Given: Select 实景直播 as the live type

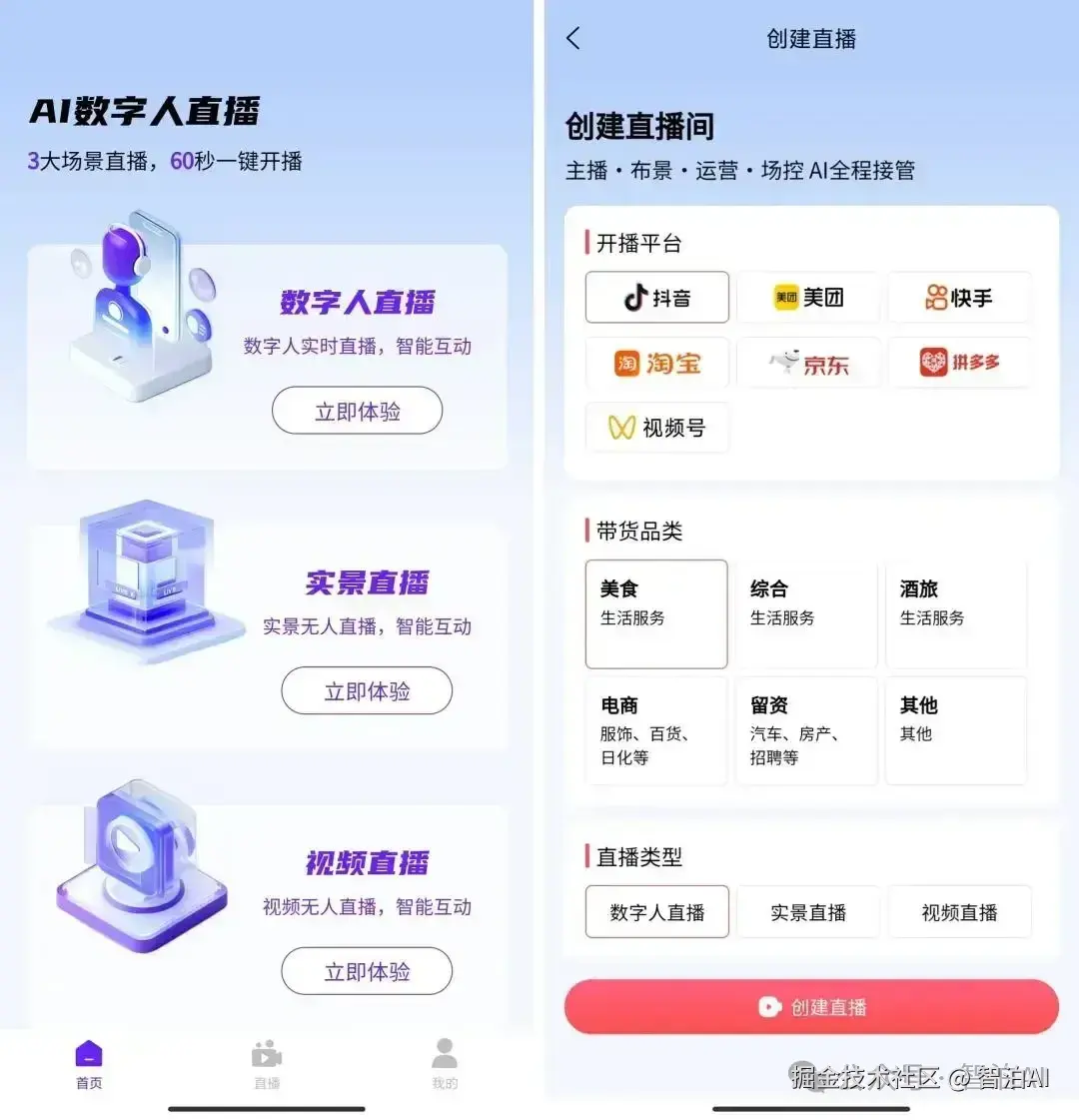Looking at the screenshot, I should (x=808, y=911).
